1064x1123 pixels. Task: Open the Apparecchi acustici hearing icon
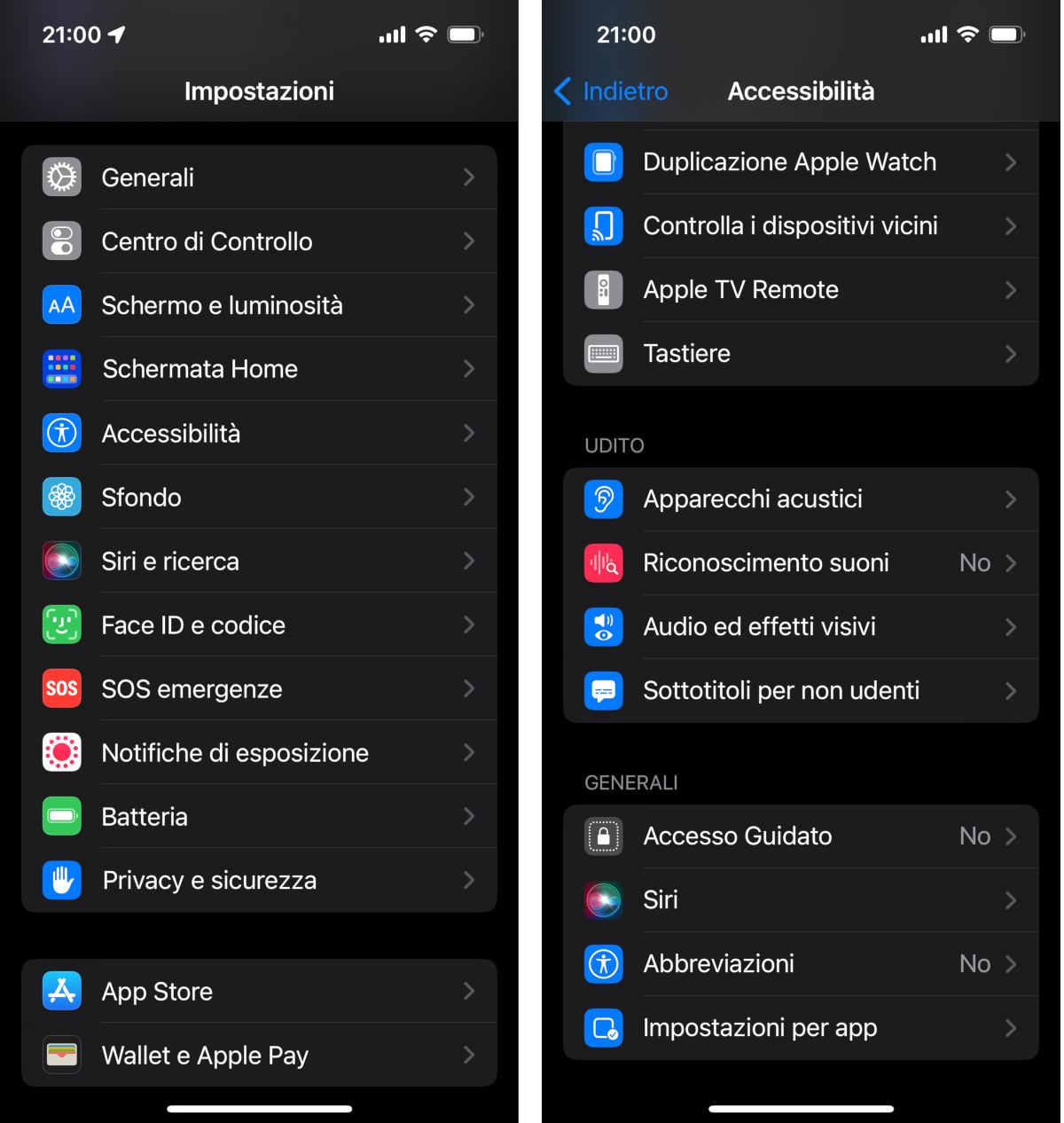pos(604,499)
